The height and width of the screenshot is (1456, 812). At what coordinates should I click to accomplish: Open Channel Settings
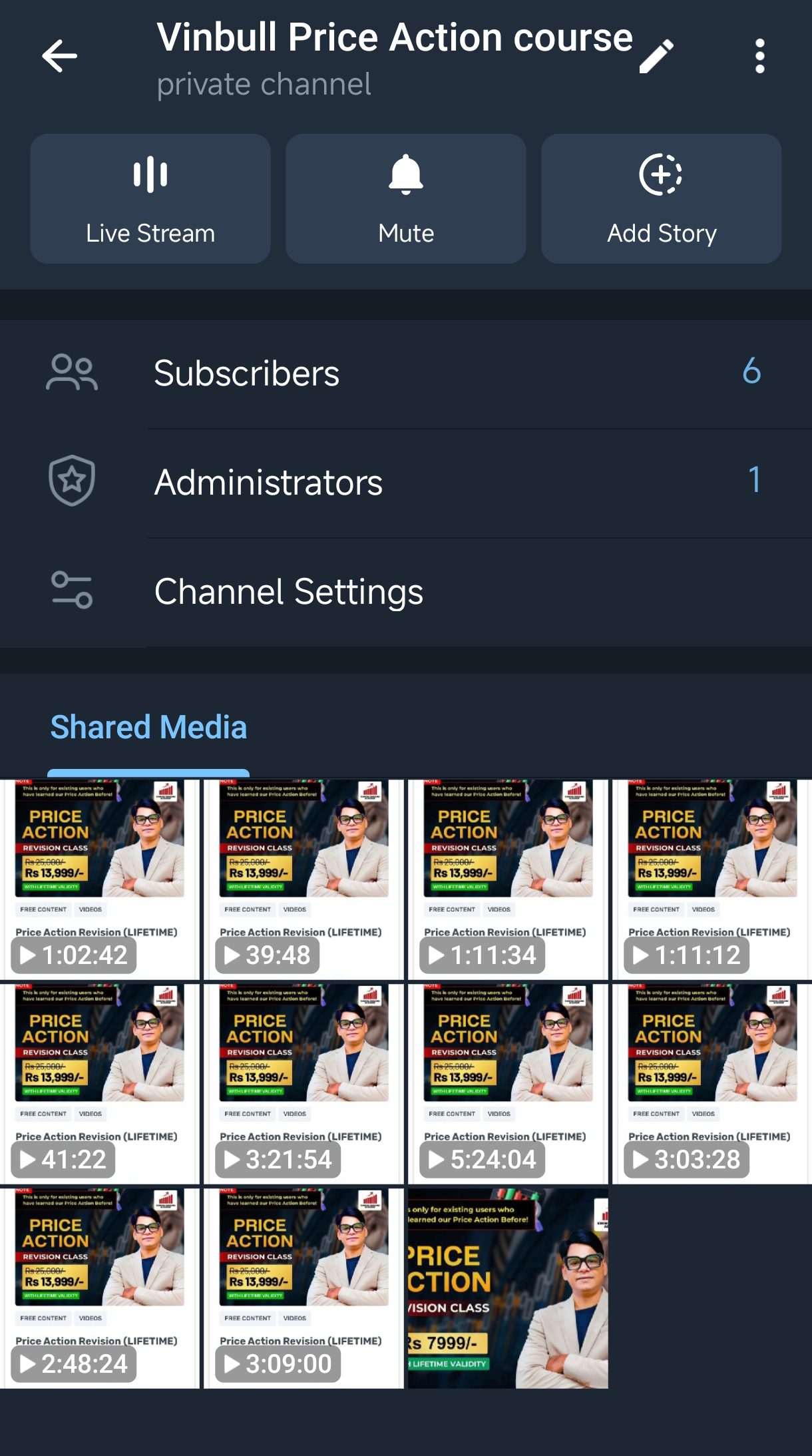tap(406, 591)
